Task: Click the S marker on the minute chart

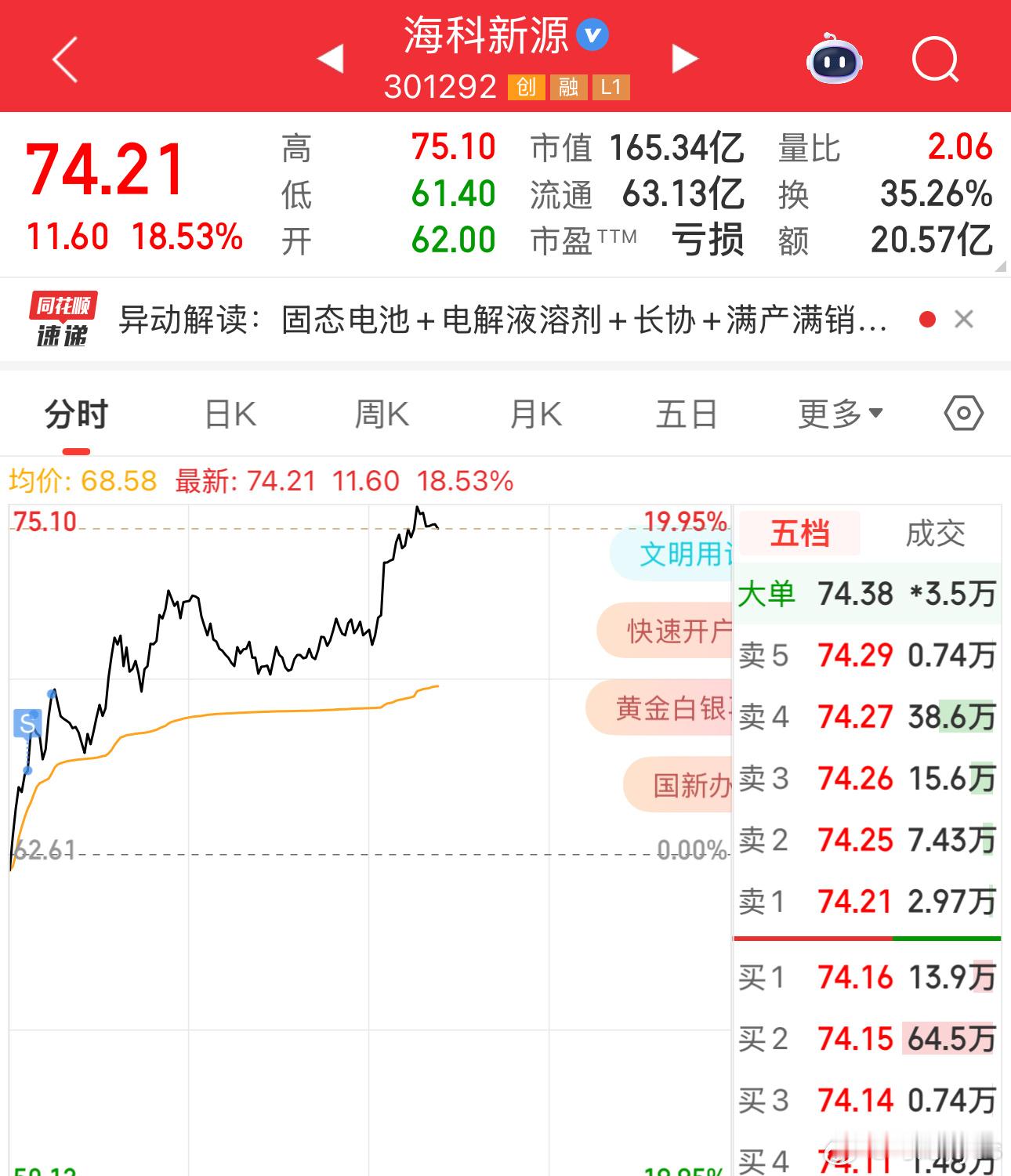Action: point(27,724)
